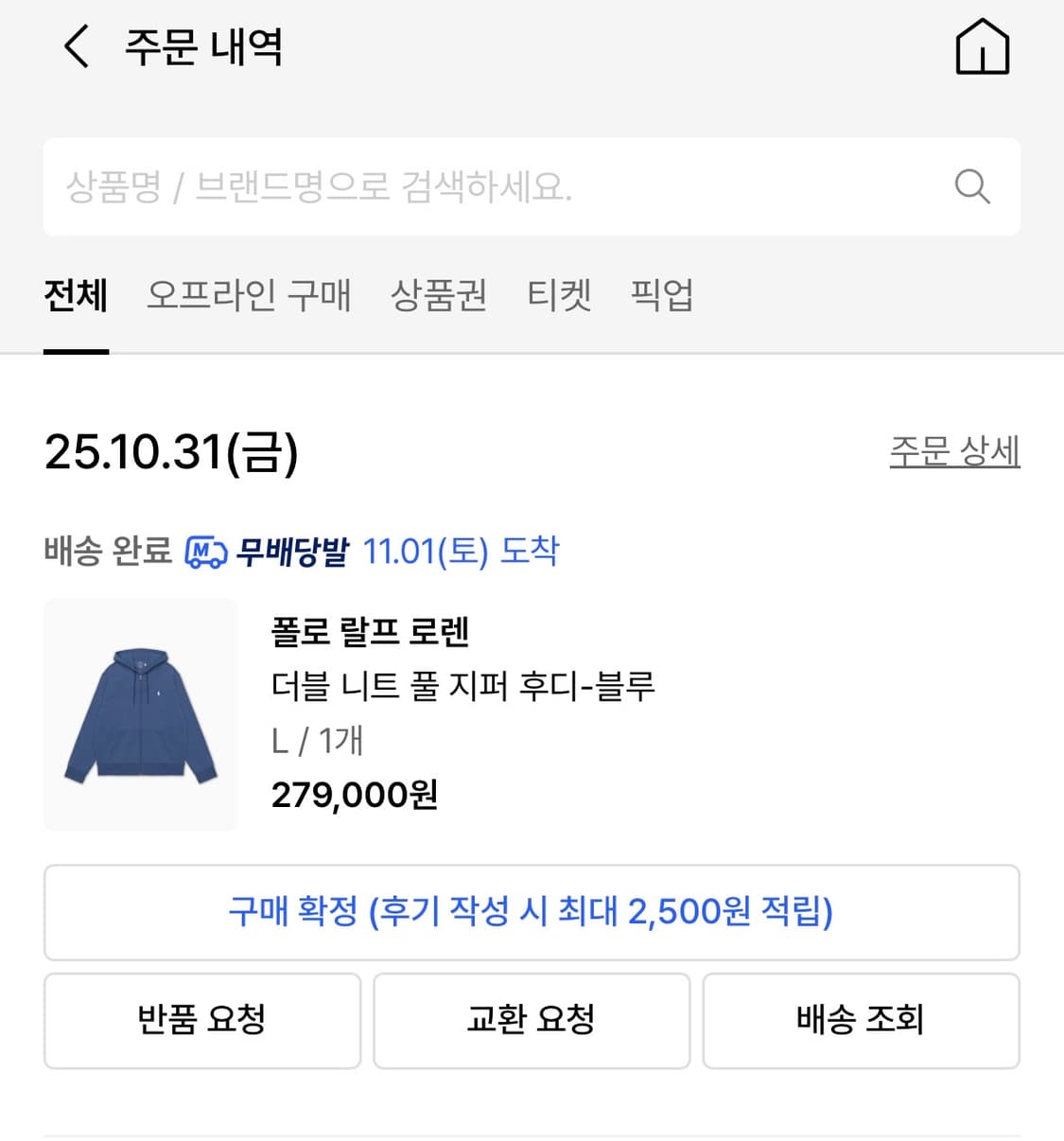1064x1141 pixels.
Task: Open 주문 상세 order details
Action: click(954, 451)
